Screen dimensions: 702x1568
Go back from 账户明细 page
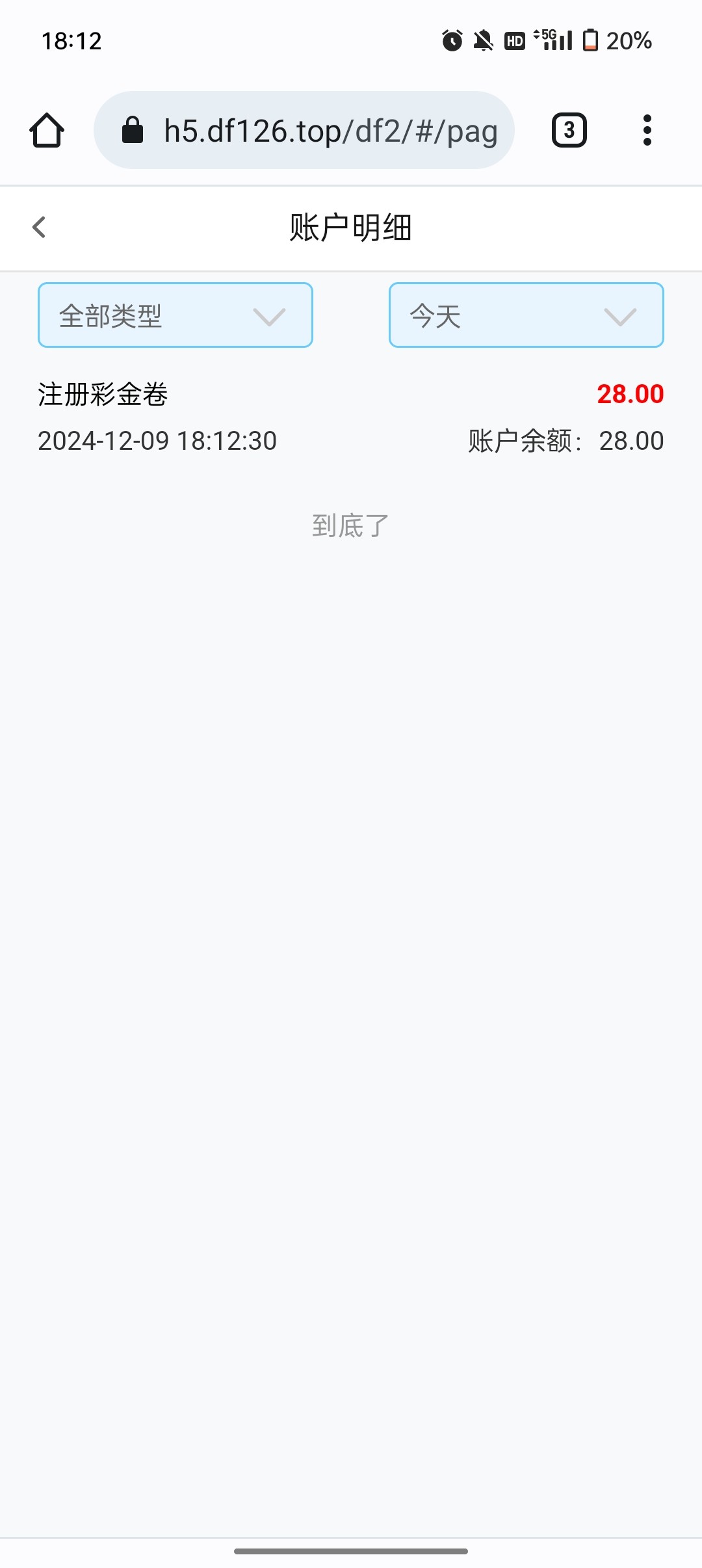pyautogui.click(x=39, y=228)
